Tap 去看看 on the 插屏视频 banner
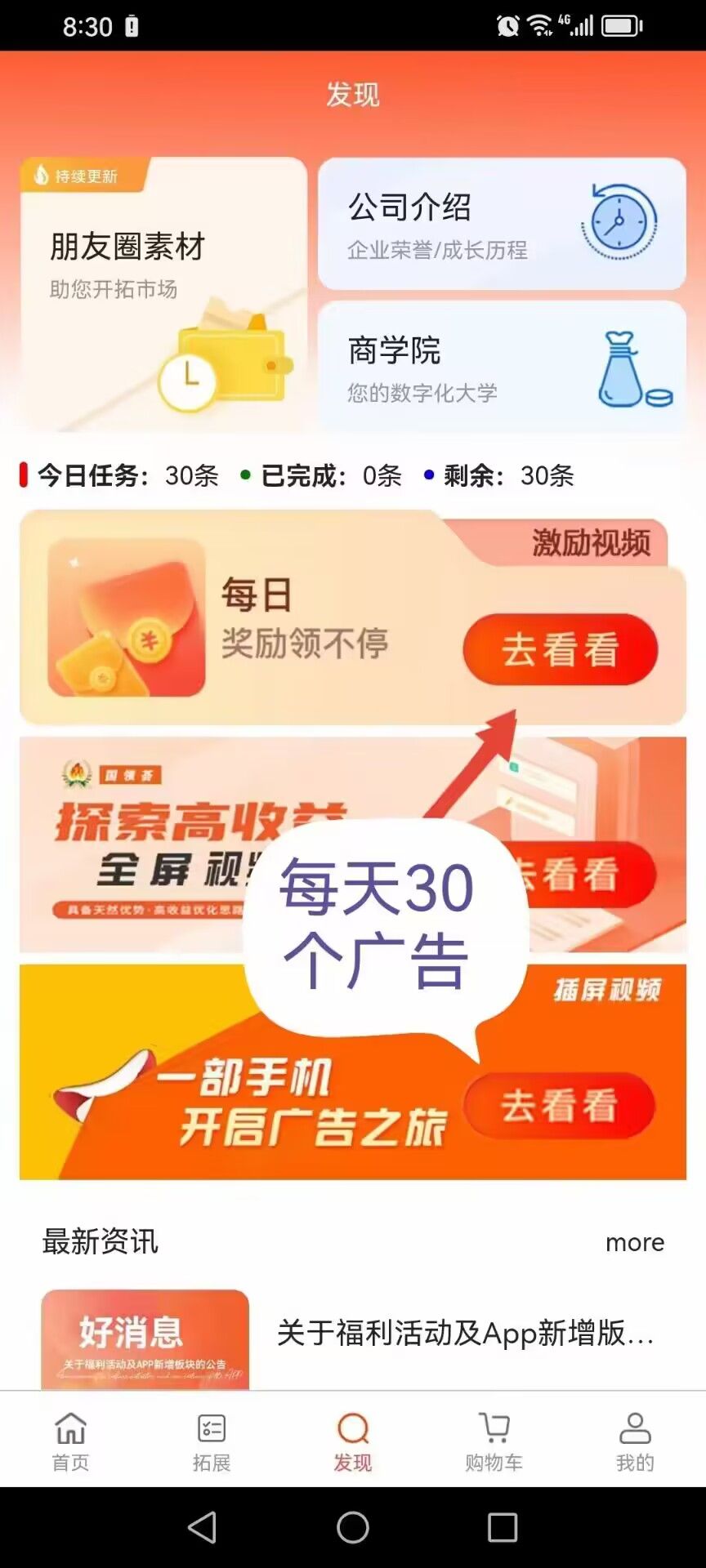This screenshot has width=706, height=1568. click(559, 1106)
